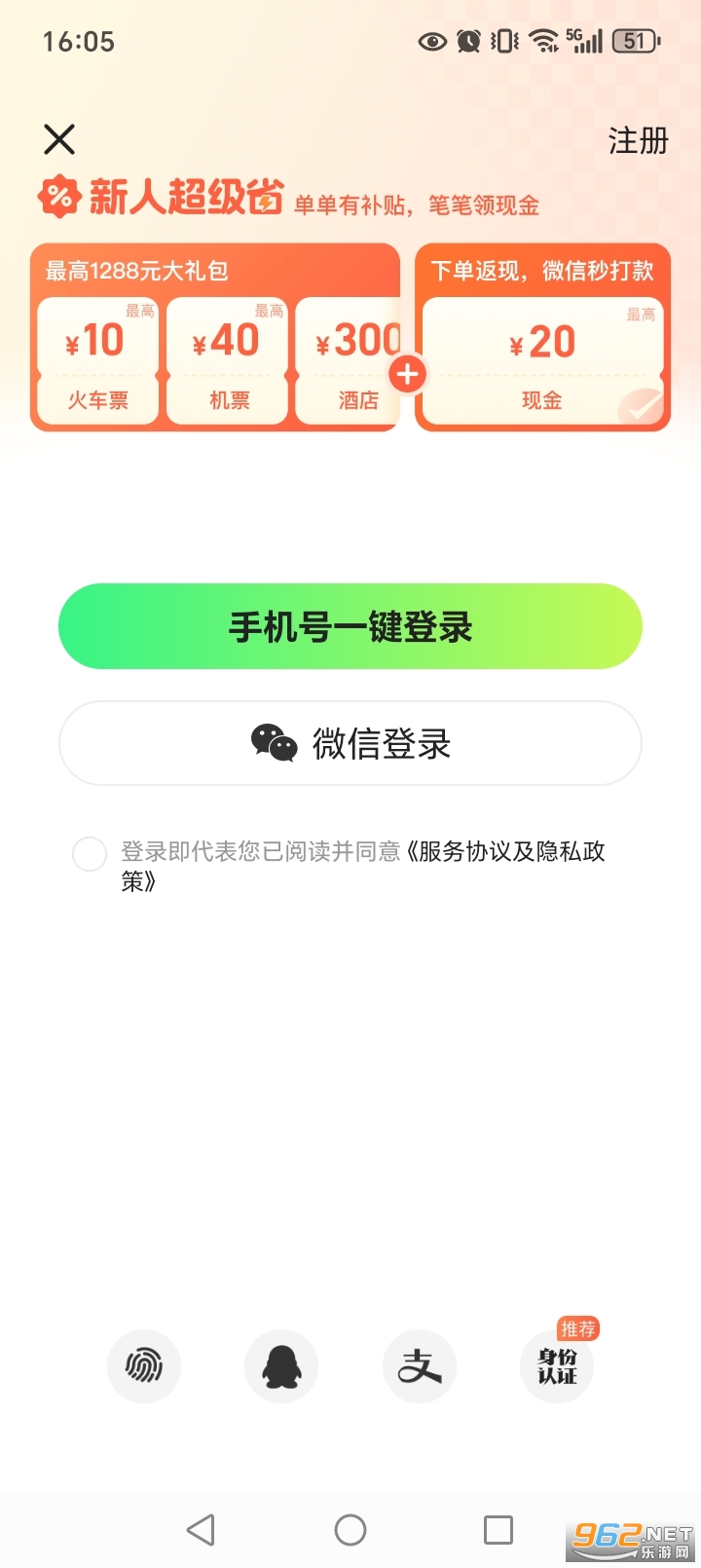Open the 注册 registration page
This screenshot has height=1568, width=701.
tap(638, 139)
